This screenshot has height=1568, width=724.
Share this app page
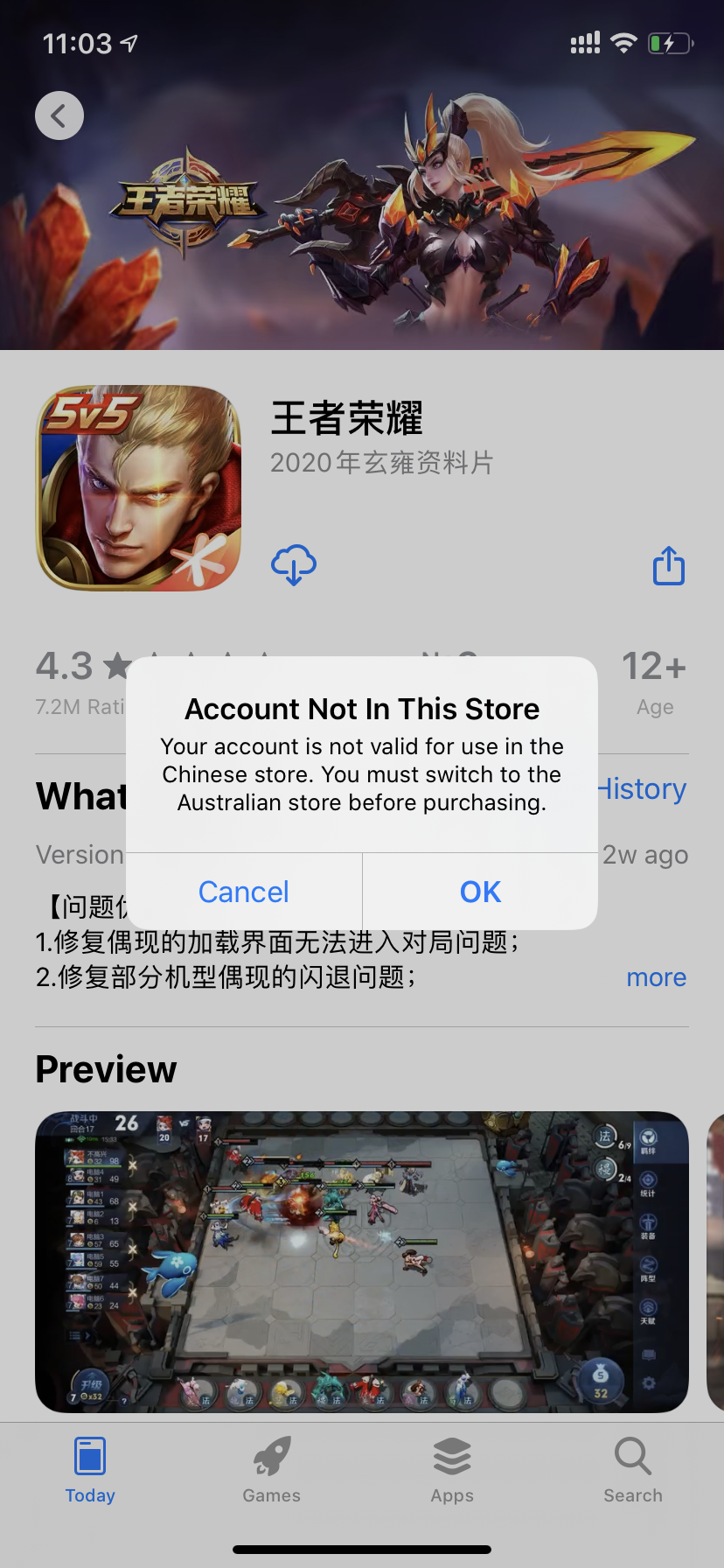point(669,565)
